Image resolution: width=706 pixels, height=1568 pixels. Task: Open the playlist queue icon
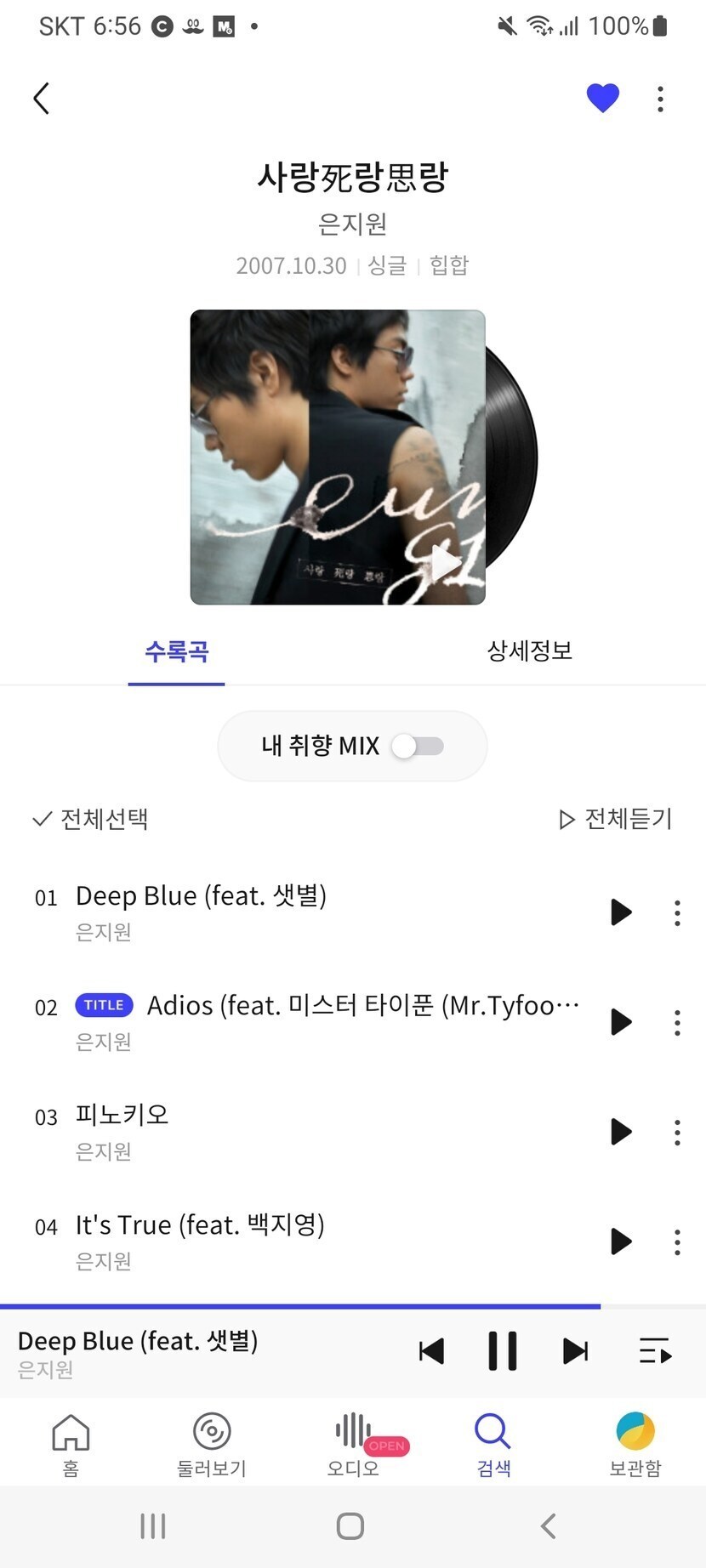(655, 1350)
